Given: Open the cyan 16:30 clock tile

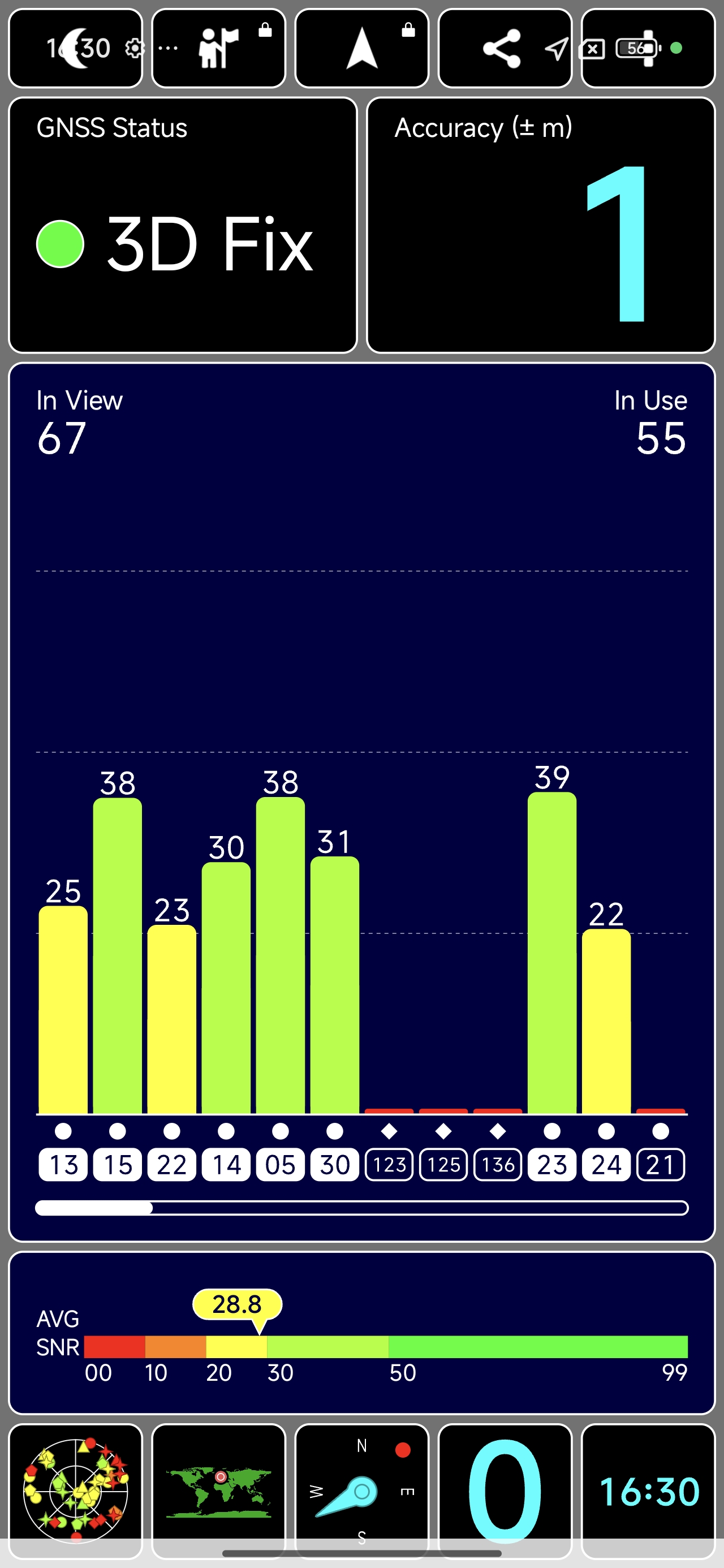Looking at the screenshot, I should coord(648,1490).
